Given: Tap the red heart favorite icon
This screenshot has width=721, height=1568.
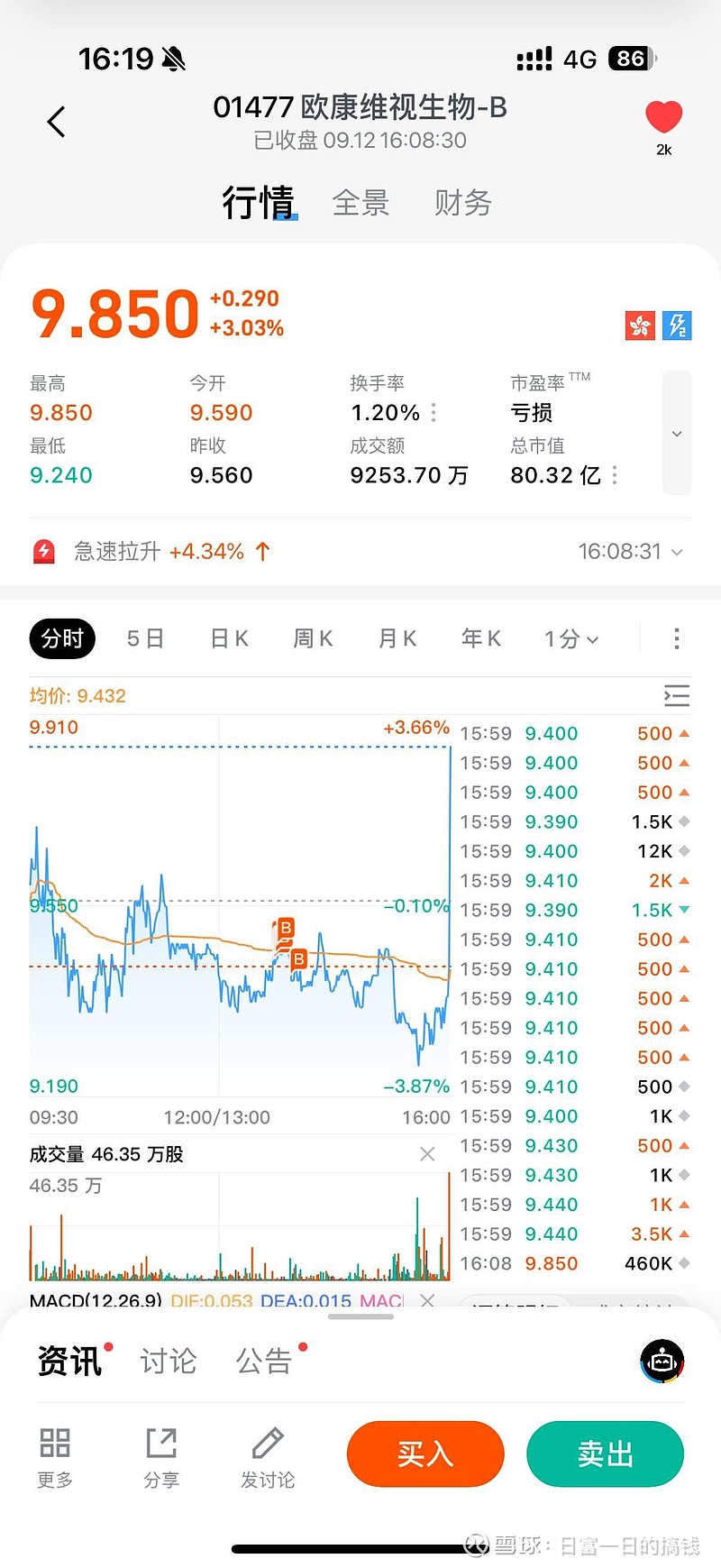Looking at the screenshot, I should tap(664, 118).
